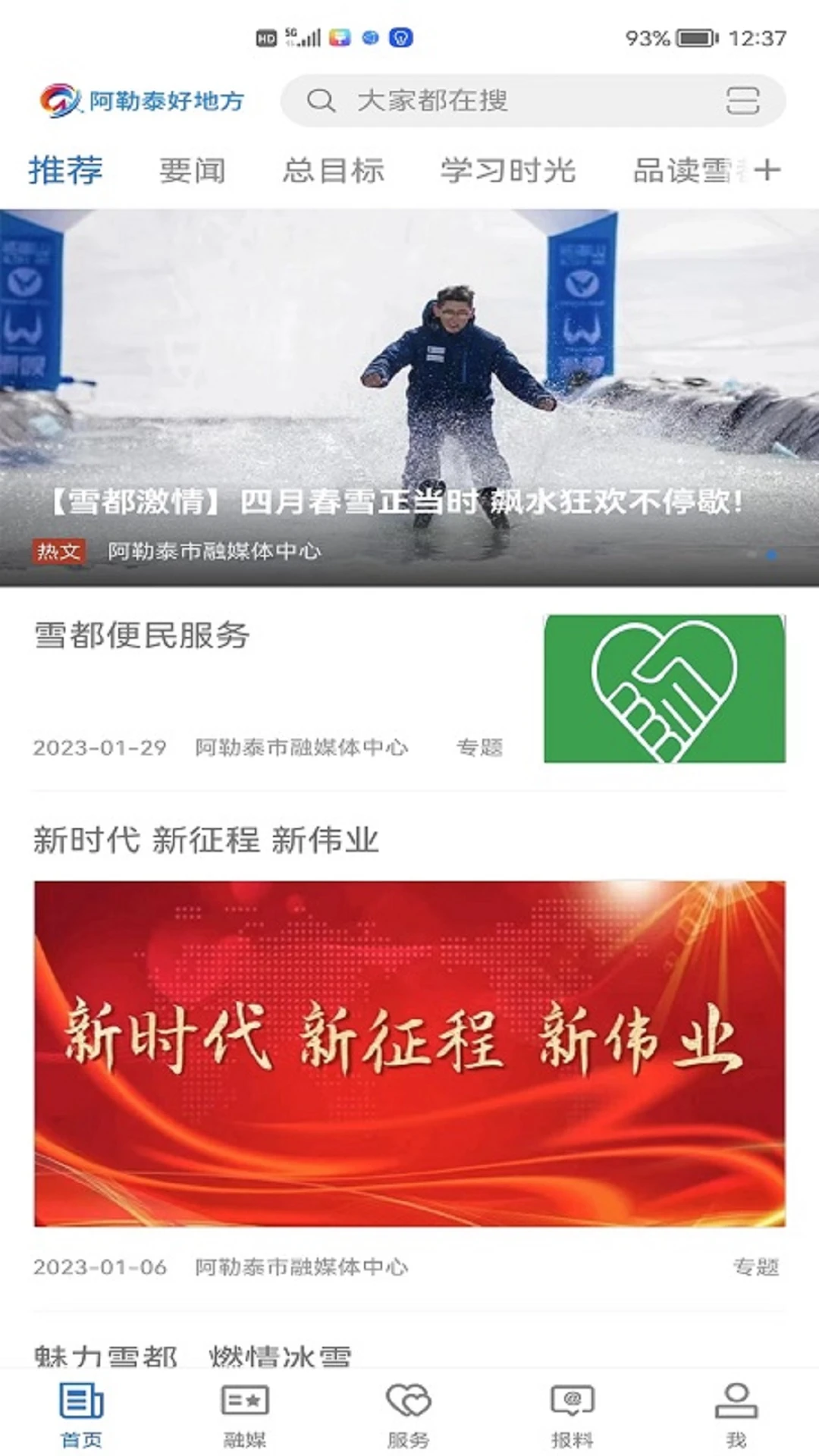The image size is (819, 1456).
Task: Open the featured ski carousel article
Action: 409,379
